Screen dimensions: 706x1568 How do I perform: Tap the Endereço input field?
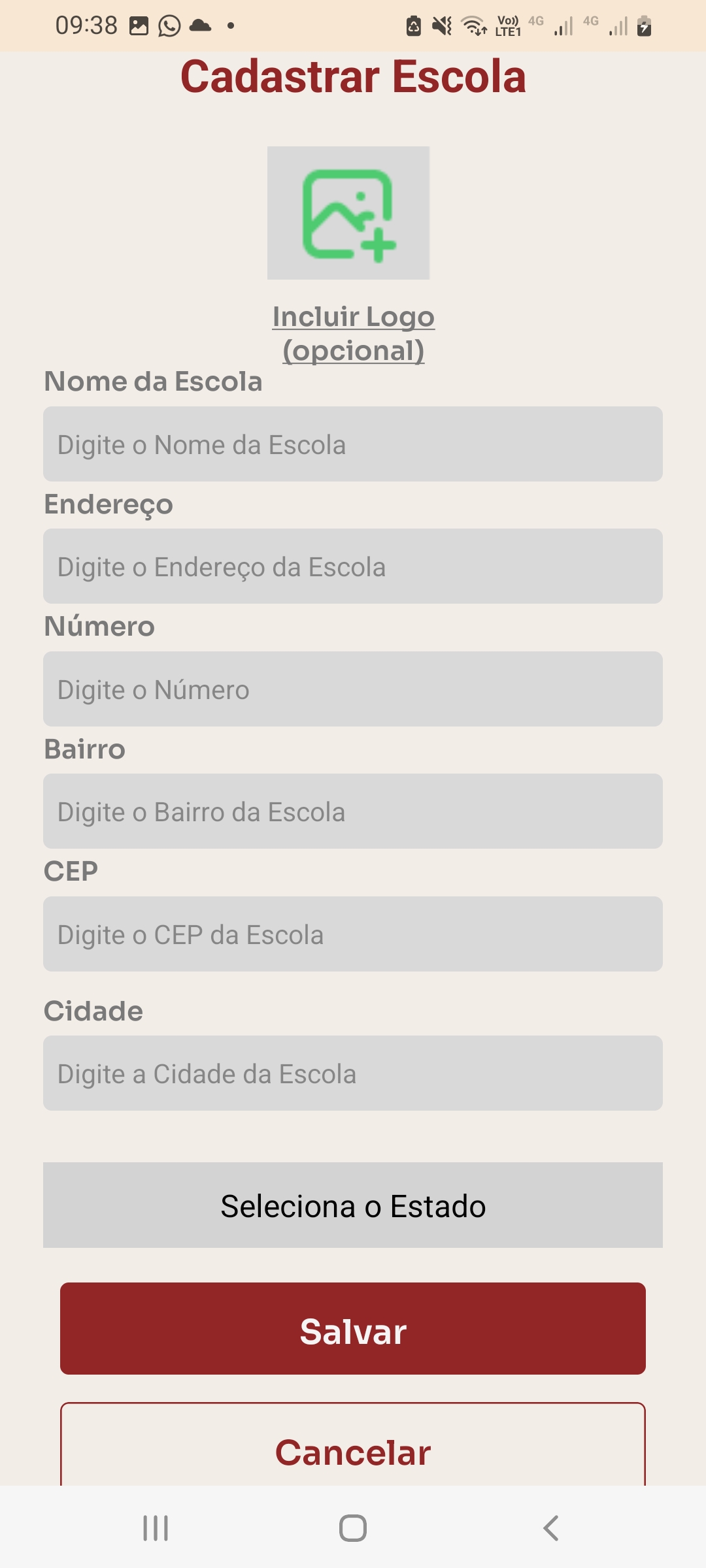[353, 566]
